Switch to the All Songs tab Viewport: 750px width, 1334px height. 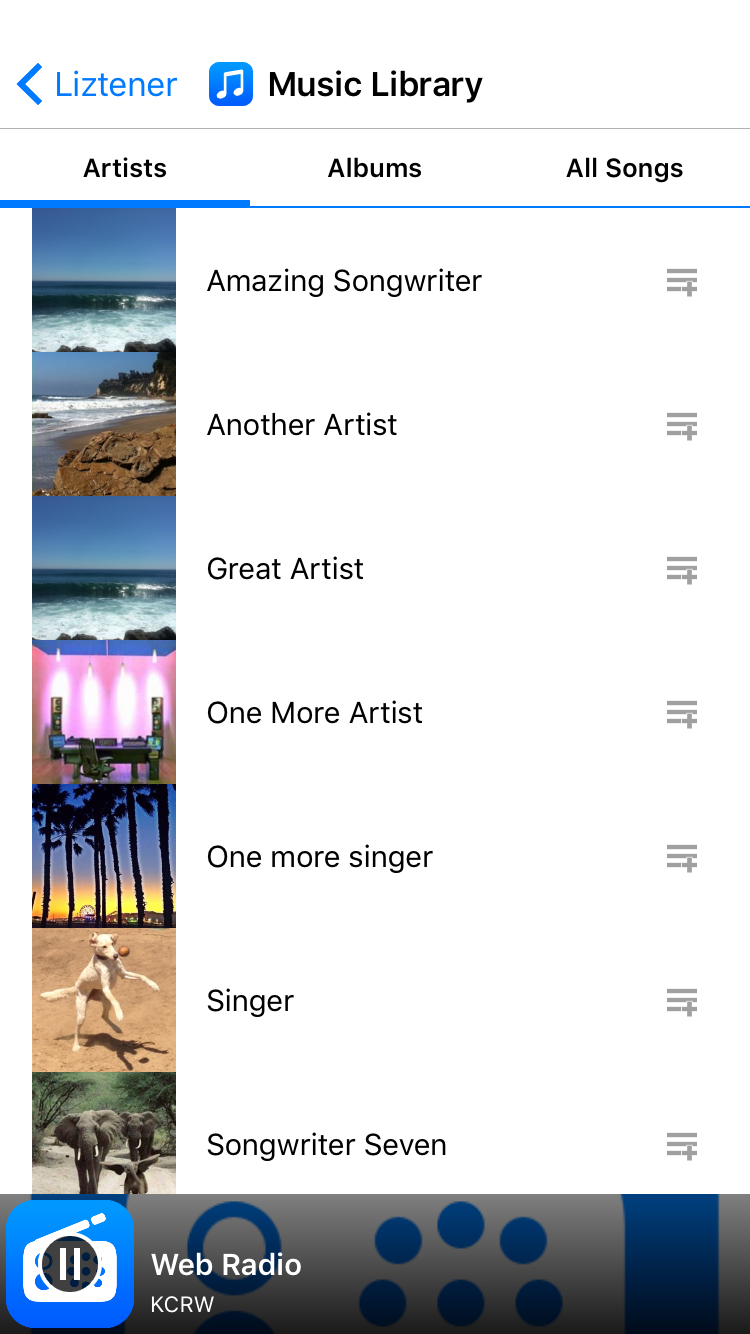(x=624, y=168)
